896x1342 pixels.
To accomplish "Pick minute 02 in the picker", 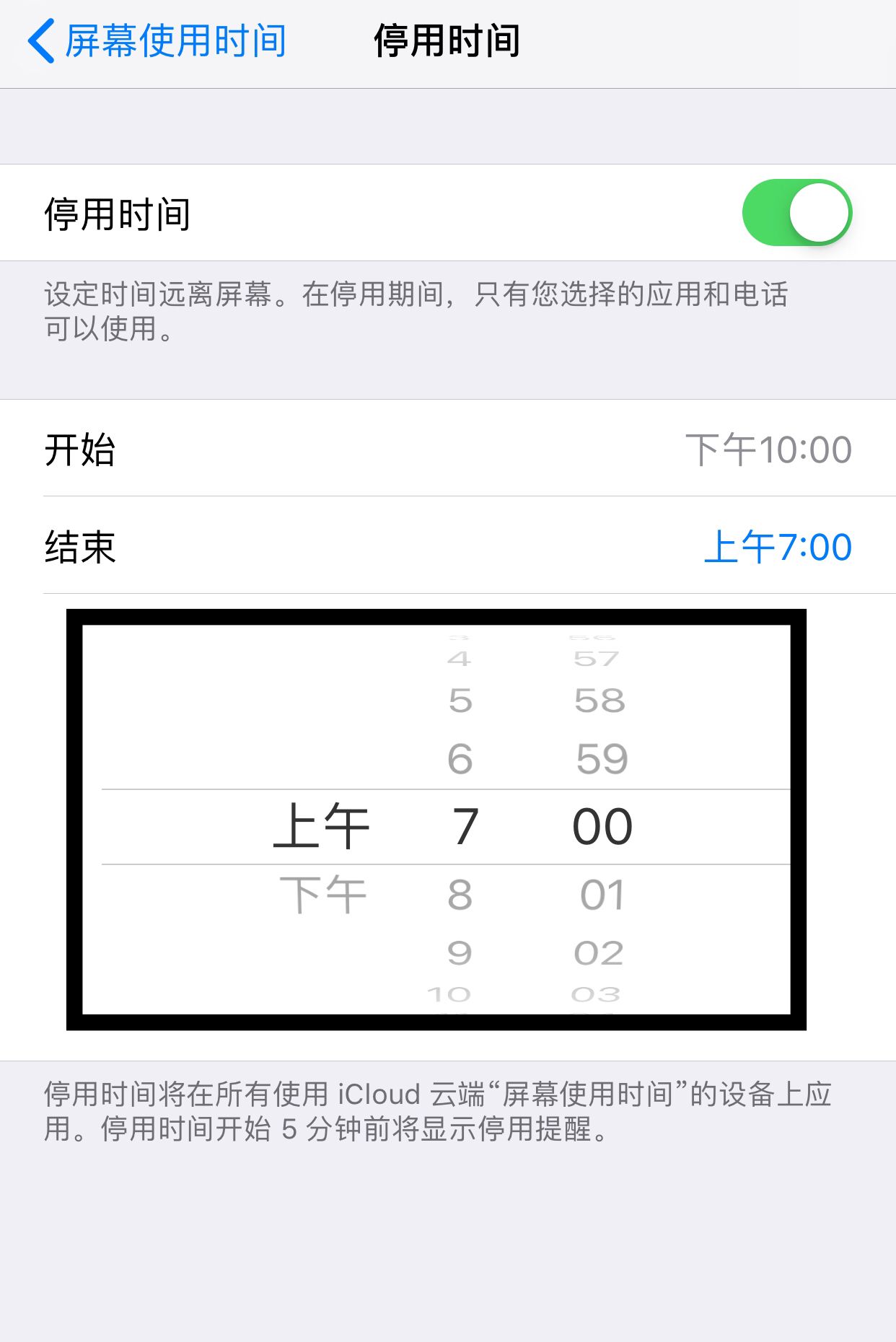I will coord(599,953).
